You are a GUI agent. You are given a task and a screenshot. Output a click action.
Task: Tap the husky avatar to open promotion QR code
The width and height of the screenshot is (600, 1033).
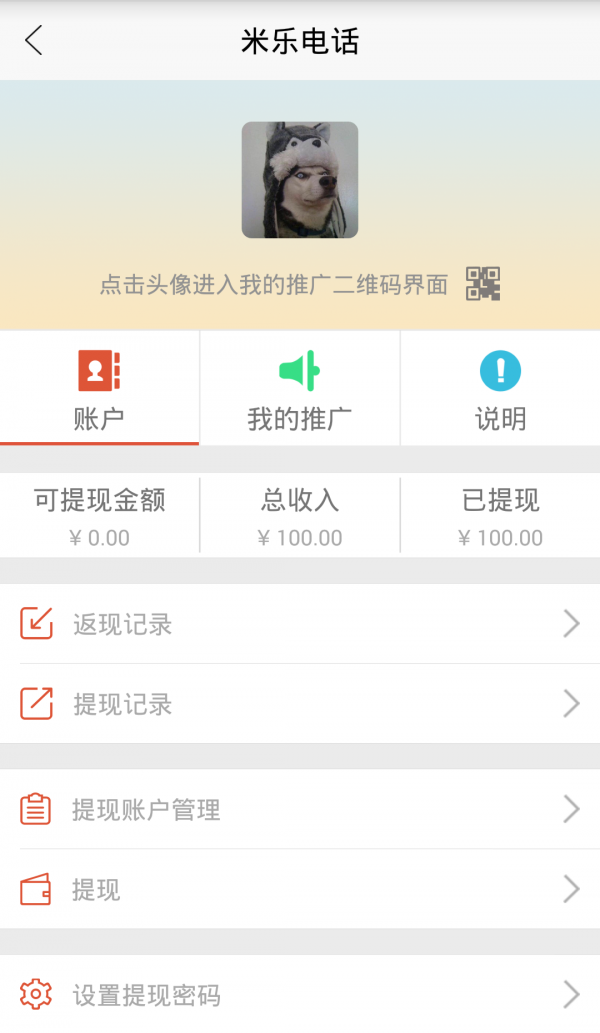pyautogui.click(x=300, y=180)
